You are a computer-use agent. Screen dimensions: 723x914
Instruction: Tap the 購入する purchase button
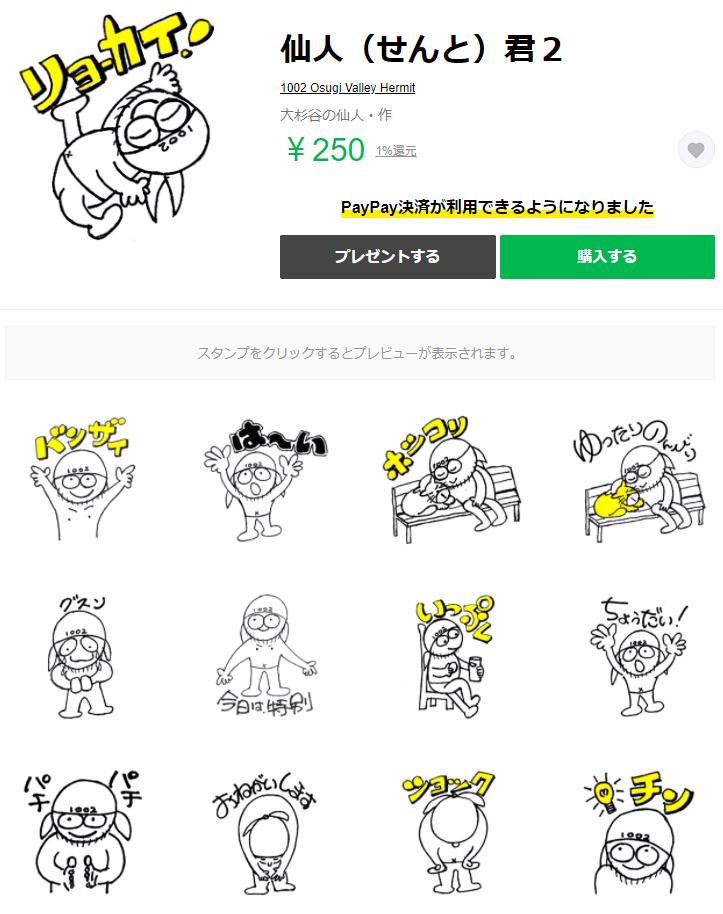607,257
